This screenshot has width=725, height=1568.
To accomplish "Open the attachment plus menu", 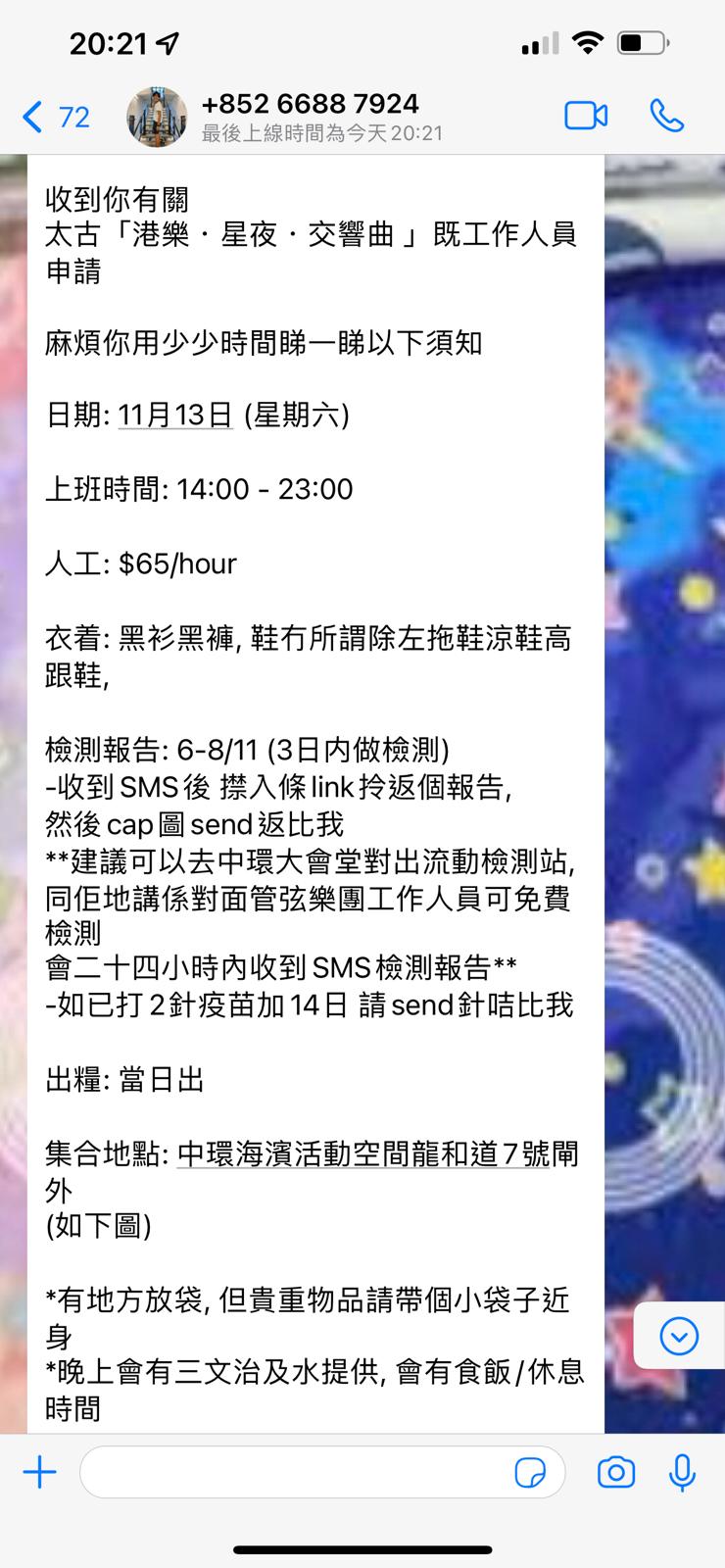I will (x=40, y=1472).
